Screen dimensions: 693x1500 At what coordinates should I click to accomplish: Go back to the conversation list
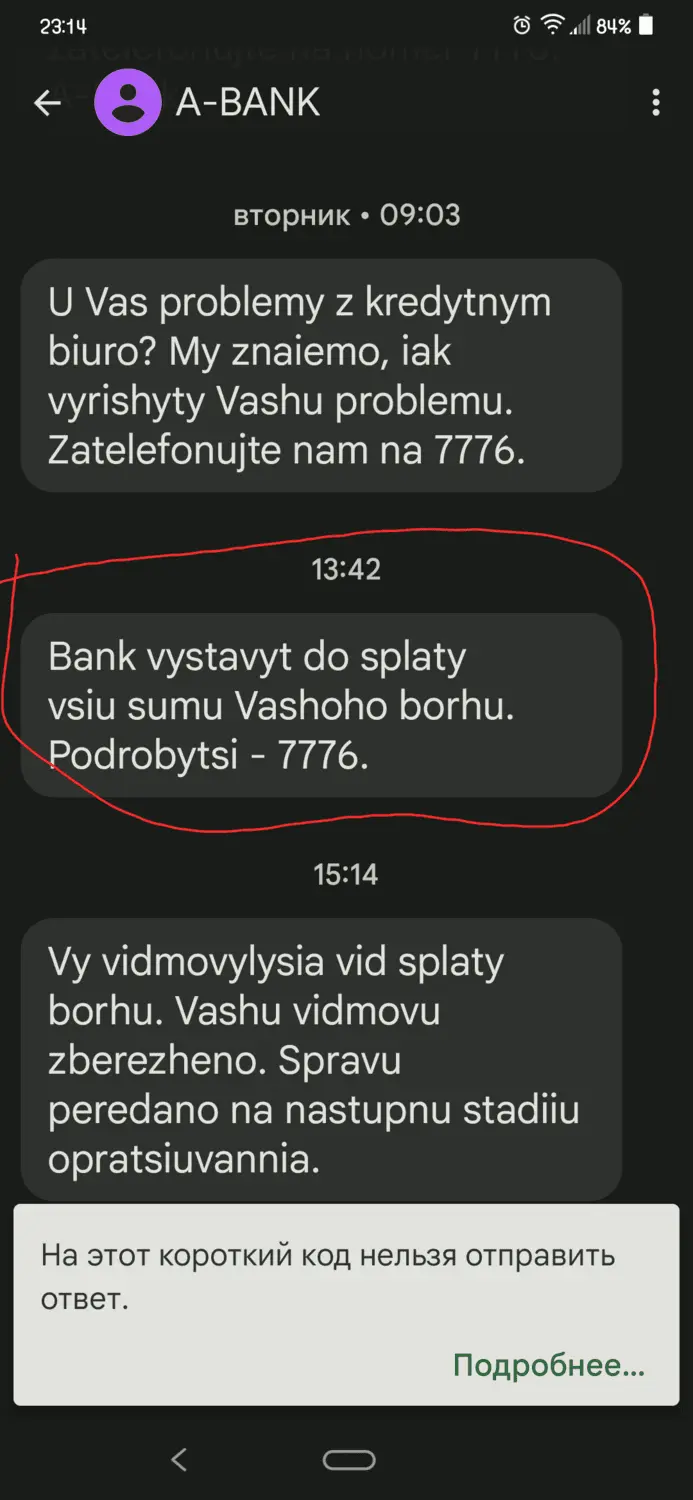coord(47,103)
